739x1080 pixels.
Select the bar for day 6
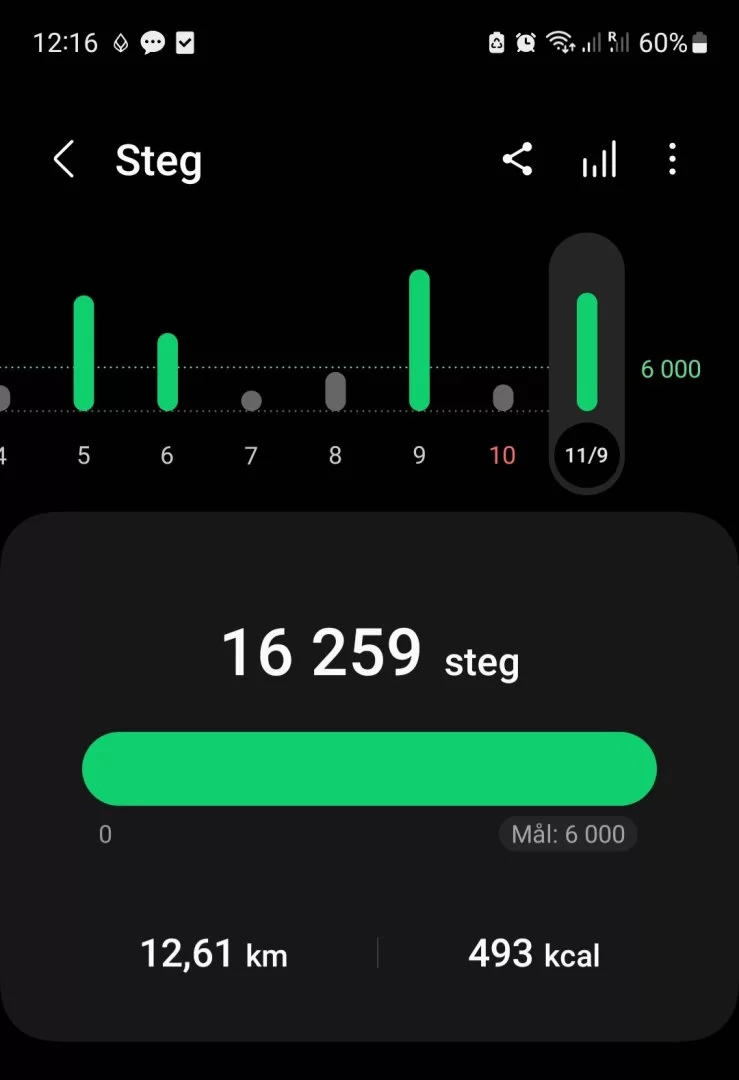coord(167,370)
